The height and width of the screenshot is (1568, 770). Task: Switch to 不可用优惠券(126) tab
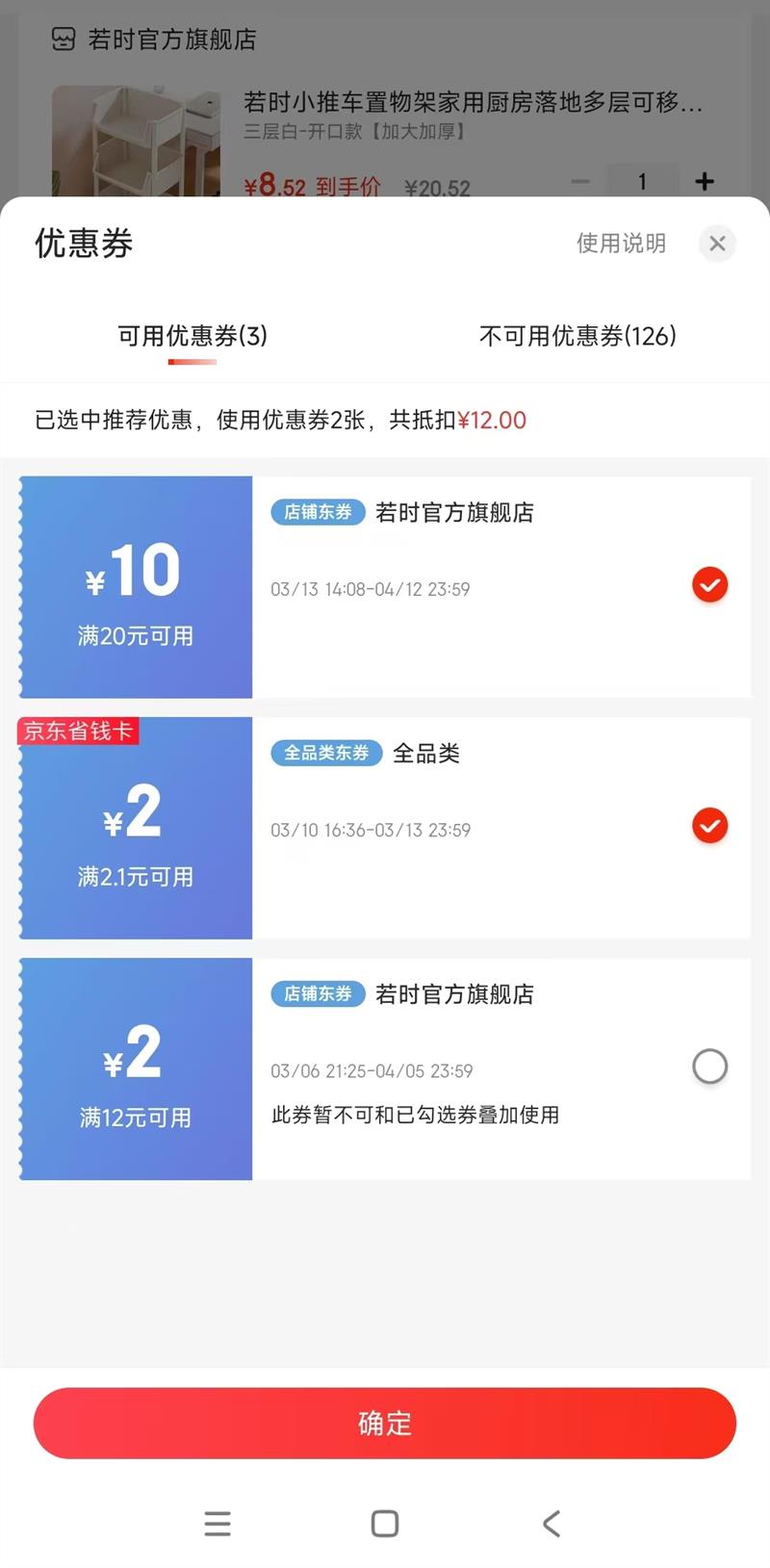[x=577, y=336]
